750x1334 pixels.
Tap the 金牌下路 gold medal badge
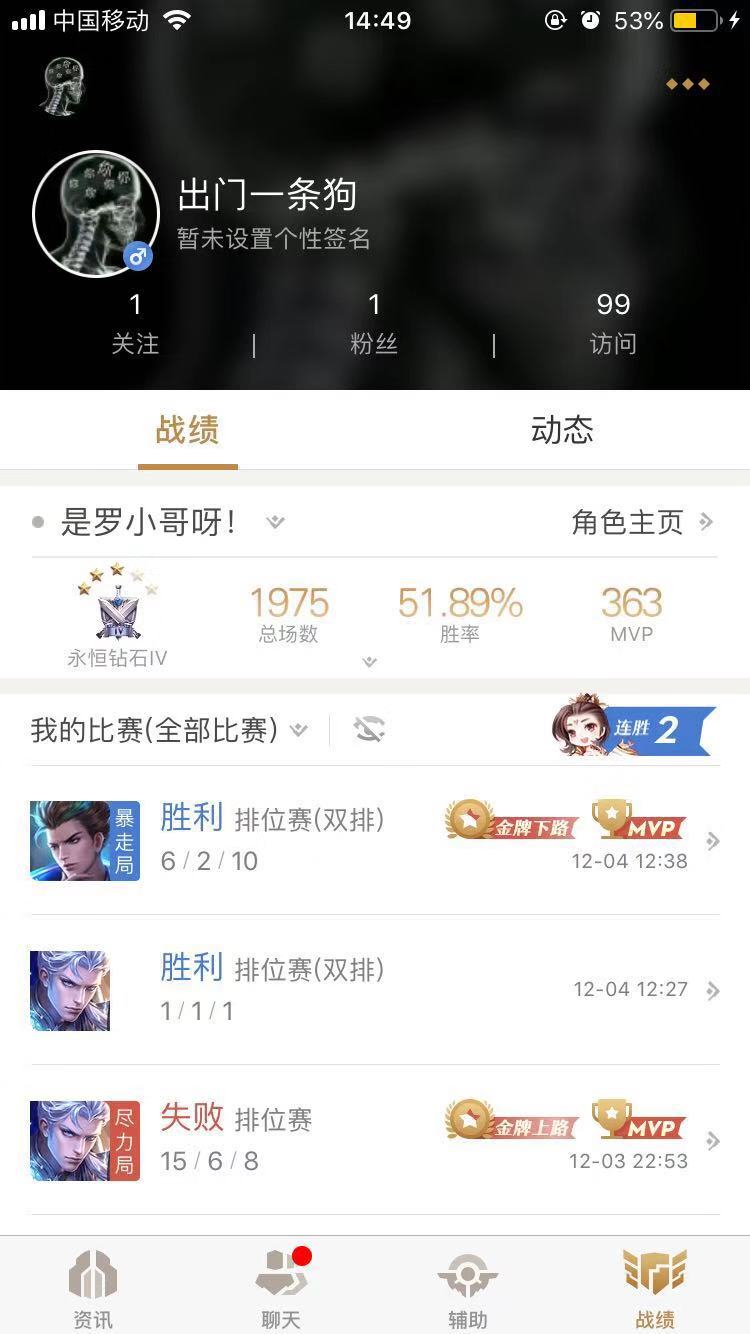point(513,826)
